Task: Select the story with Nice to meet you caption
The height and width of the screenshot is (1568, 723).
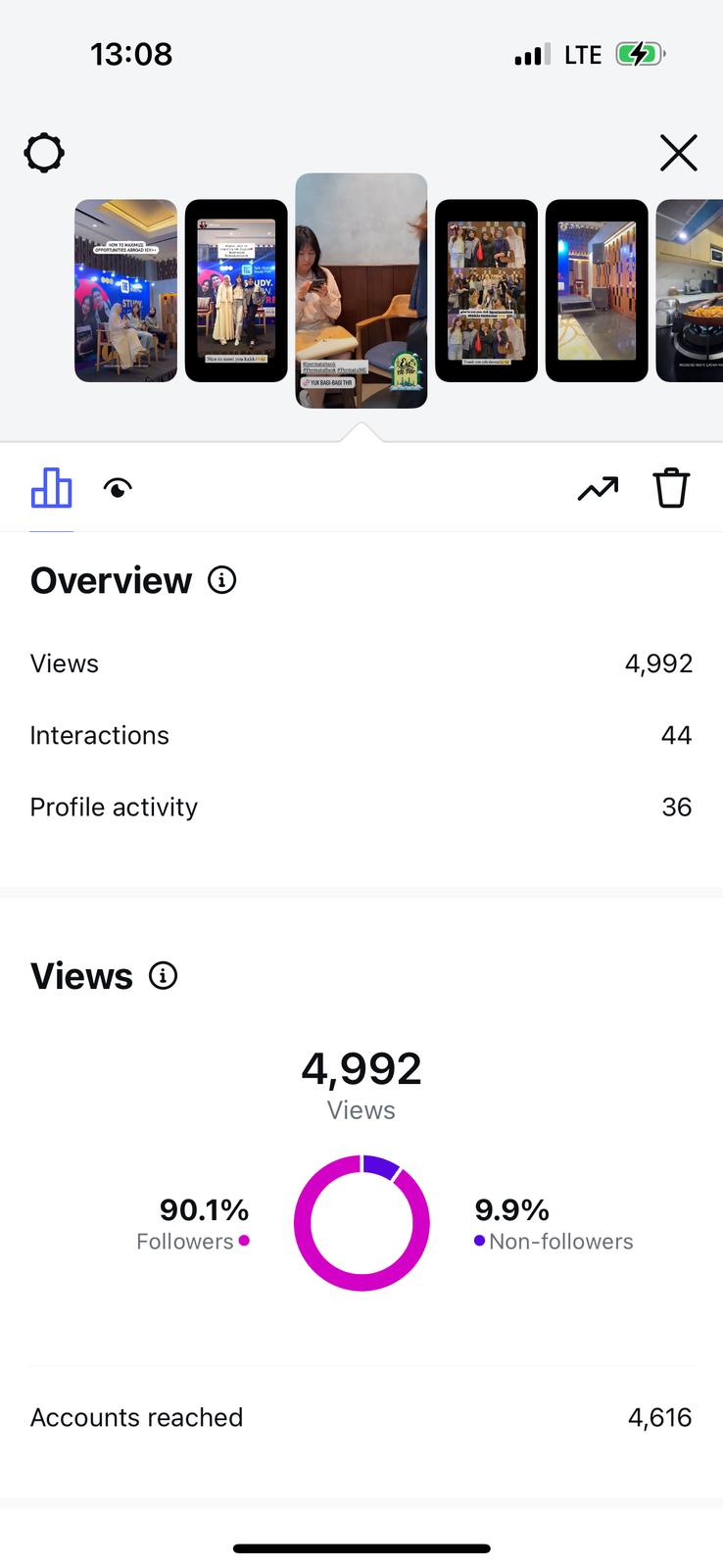Action: point(236,291)
